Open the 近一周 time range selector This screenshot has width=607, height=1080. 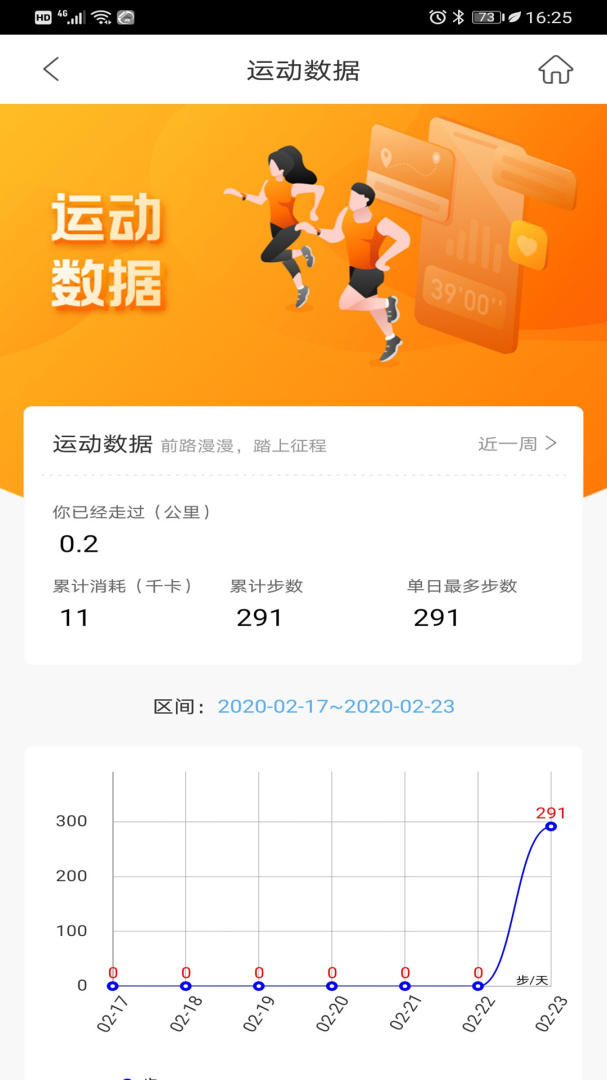[x=517, y=444]
